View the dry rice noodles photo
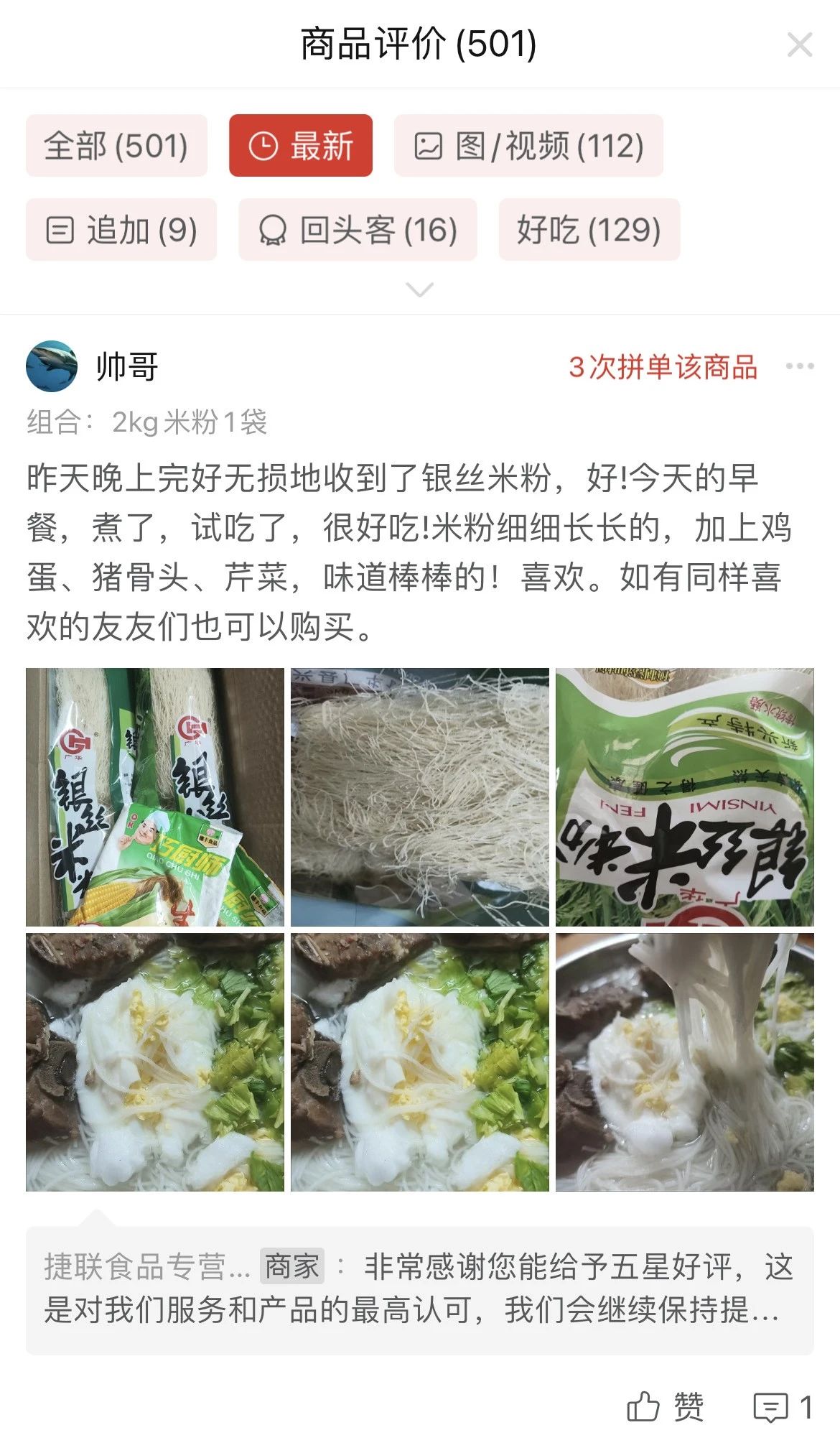The height and width of the screenshot is (1448, 840). pos(419,797)
